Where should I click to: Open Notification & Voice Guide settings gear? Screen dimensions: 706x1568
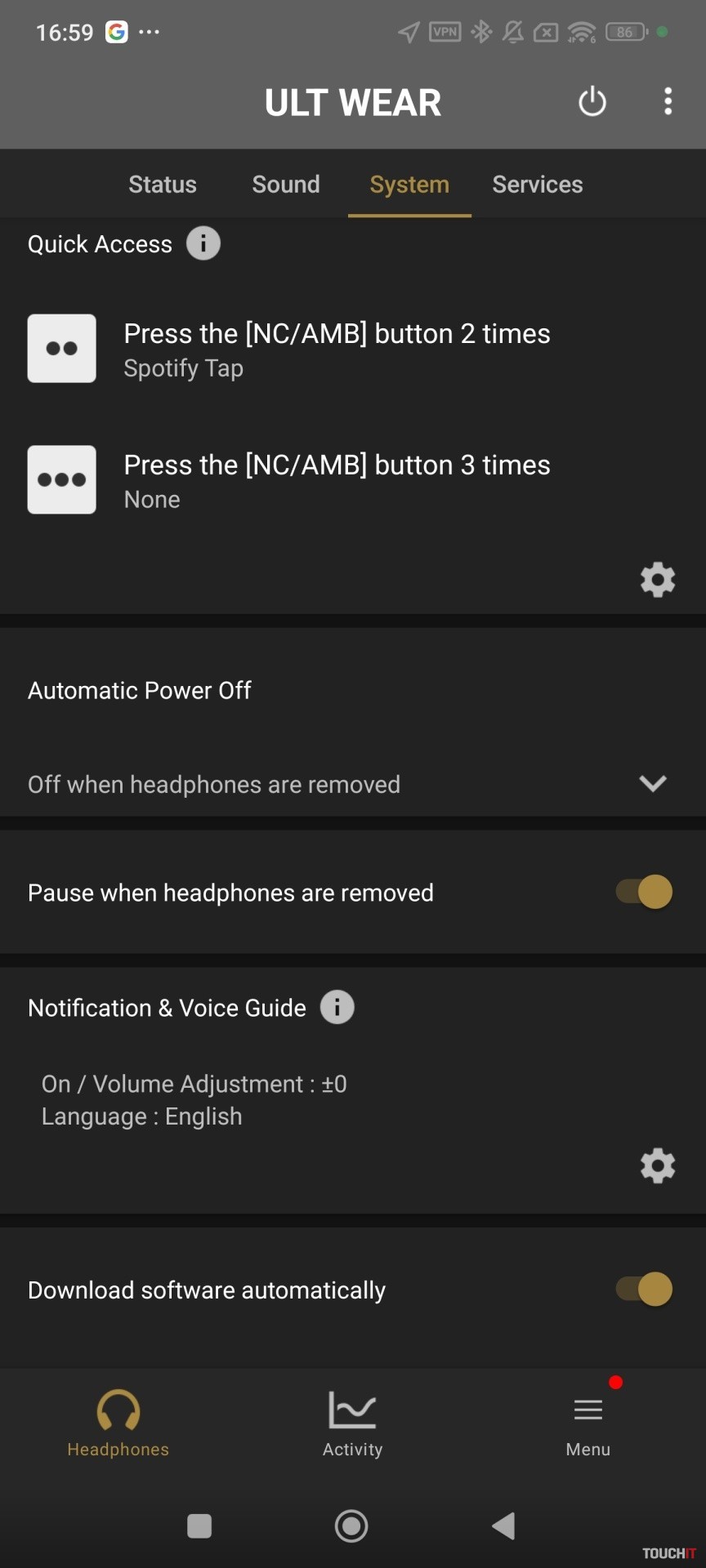pos(657,1165)
